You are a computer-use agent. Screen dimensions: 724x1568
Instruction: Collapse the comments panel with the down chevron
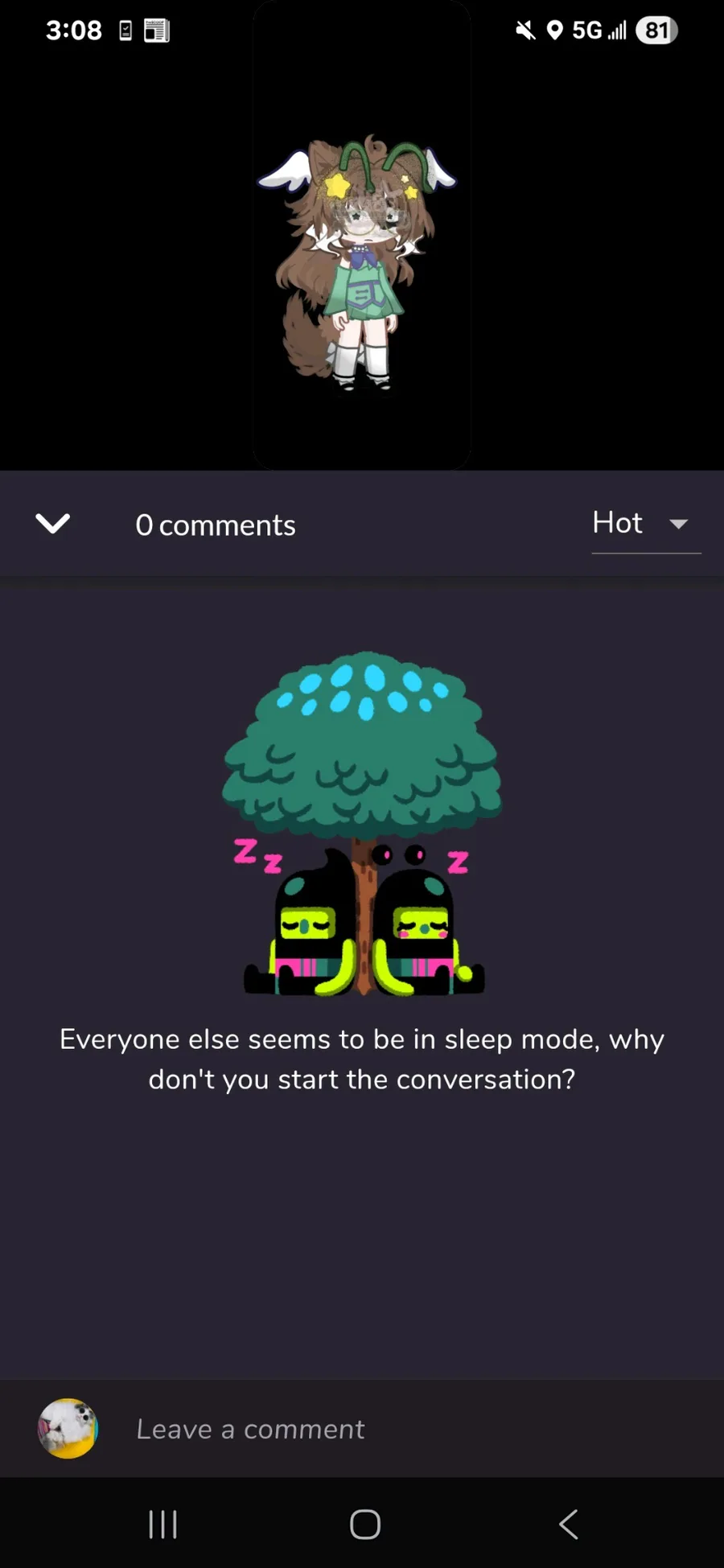(53, 524)
